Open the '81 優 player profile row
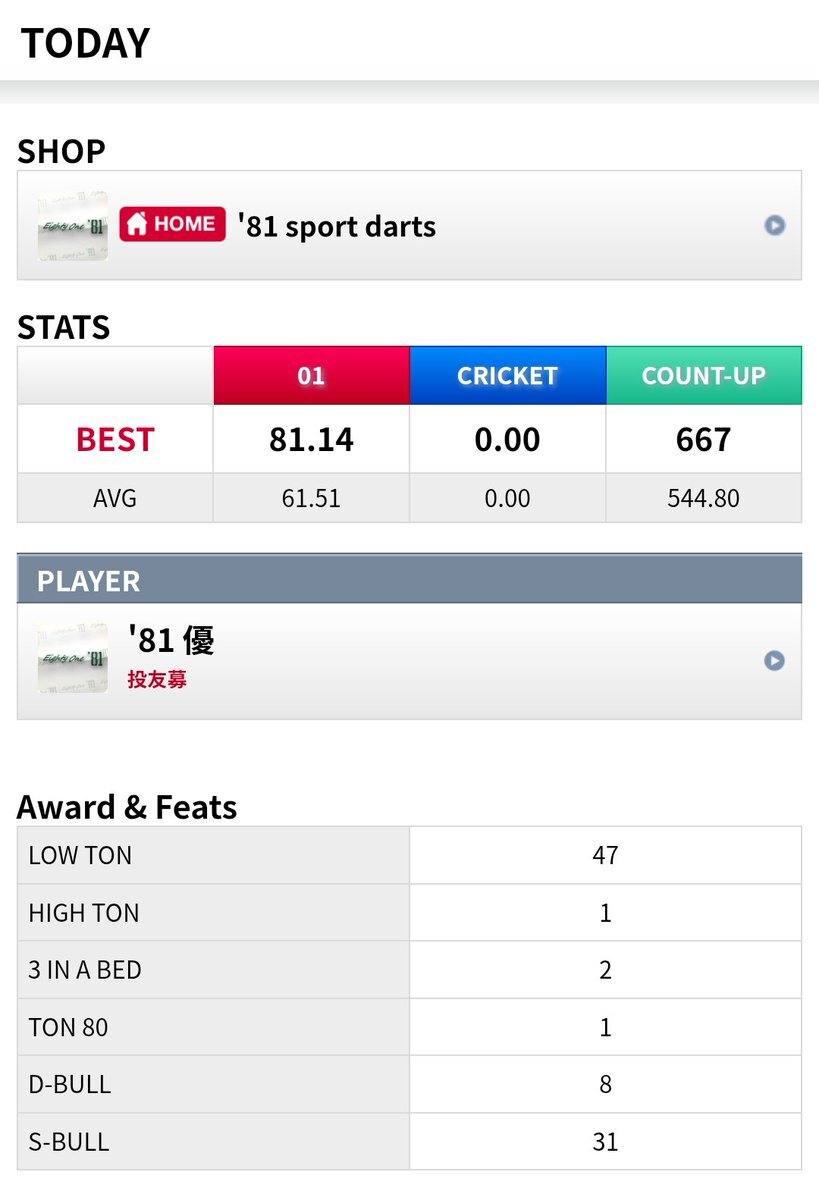The height and width of the screenshot is (1200, 819). [x=409, y=660]
